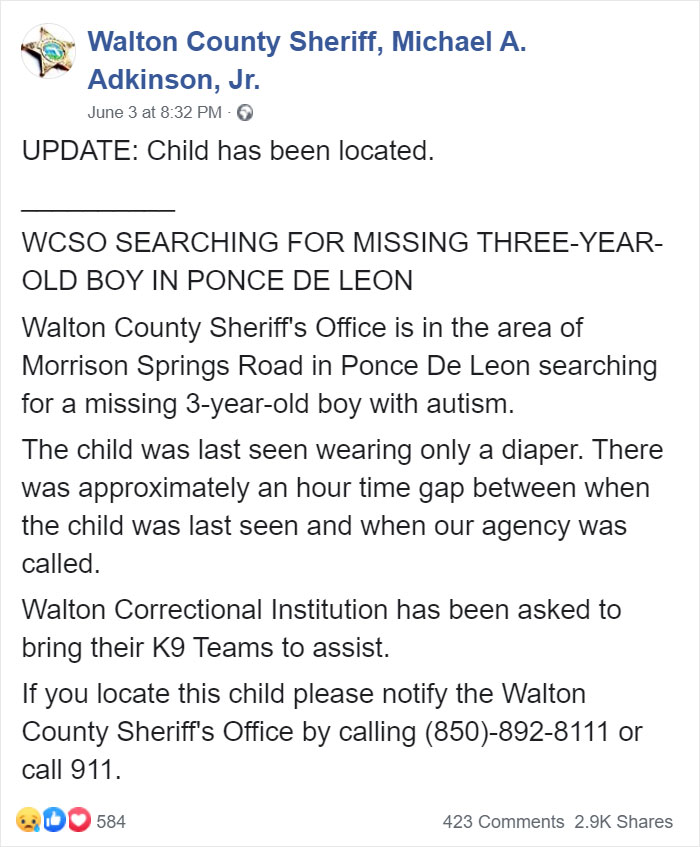View the 2.9K Shares list
Image resolution: width=700 pixels, height=847 pixels.
[623, 821]
